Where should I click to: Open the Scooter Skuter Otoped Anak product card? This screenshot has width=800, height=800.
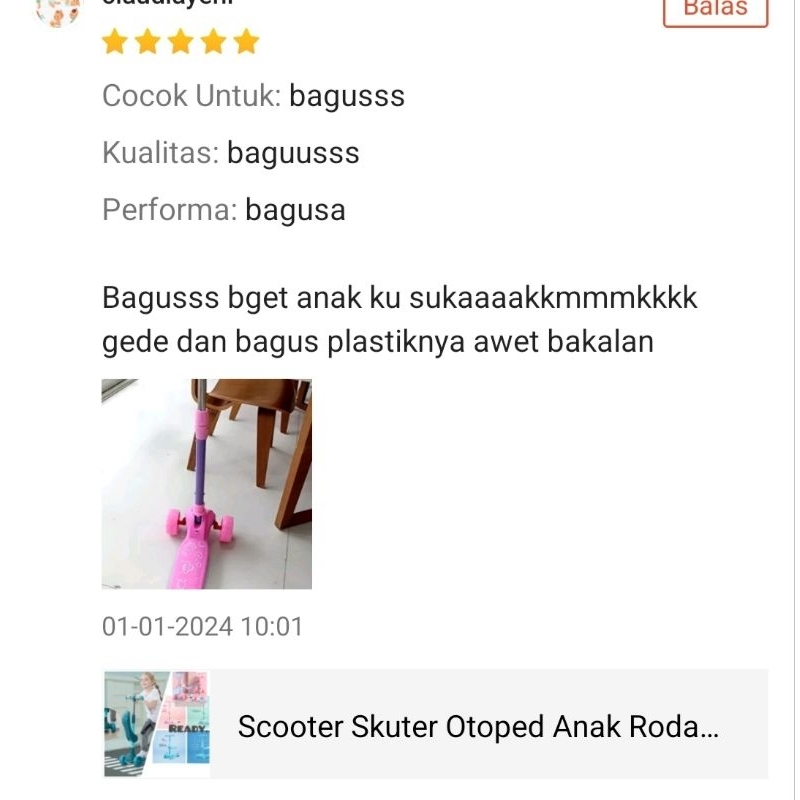[x=436, y=725]
